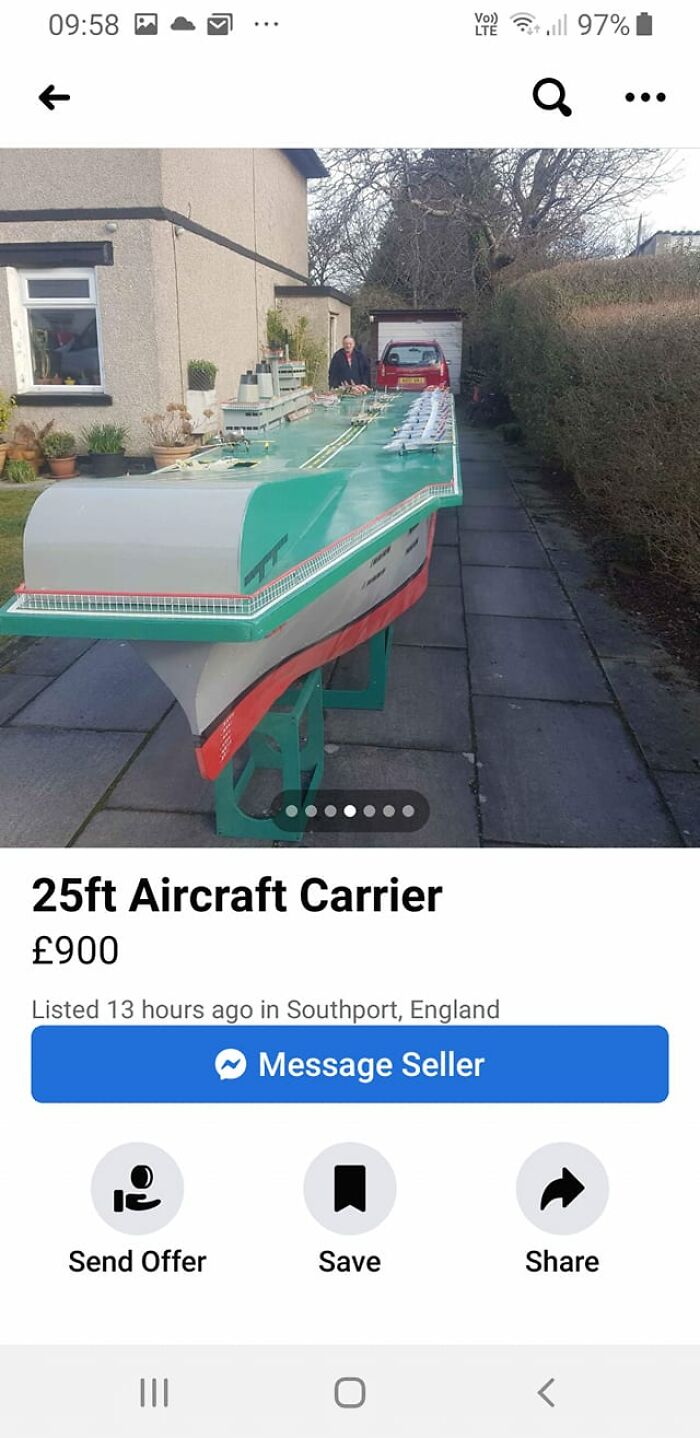700x1438 pixels.
Task: Share the 25ft Aircraft Carrier listing
Action: (x=562, y=1189)
